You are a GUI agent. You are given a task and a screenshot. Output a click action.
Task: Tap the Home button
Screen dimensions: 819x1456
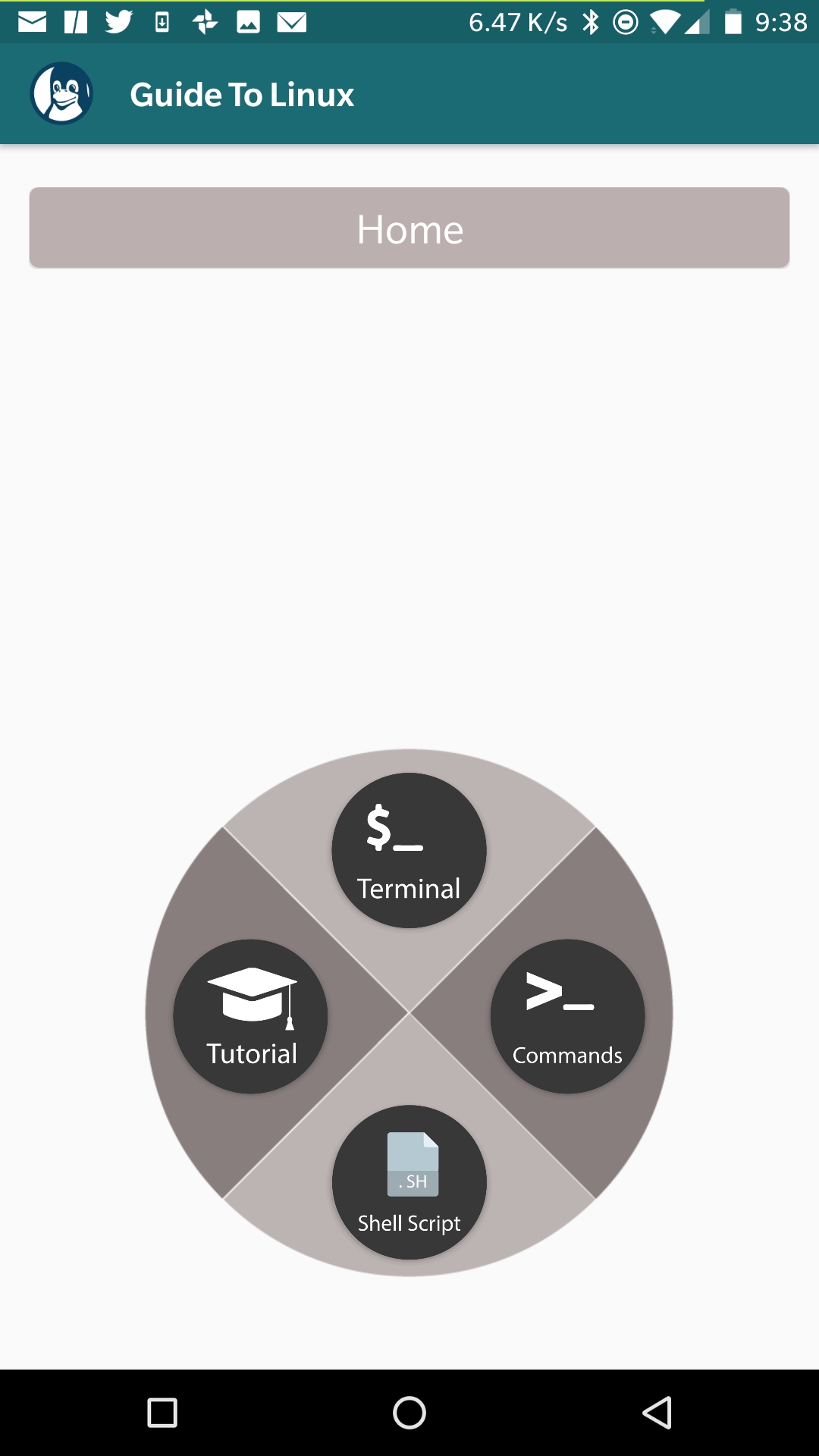[x=409, y=228]
